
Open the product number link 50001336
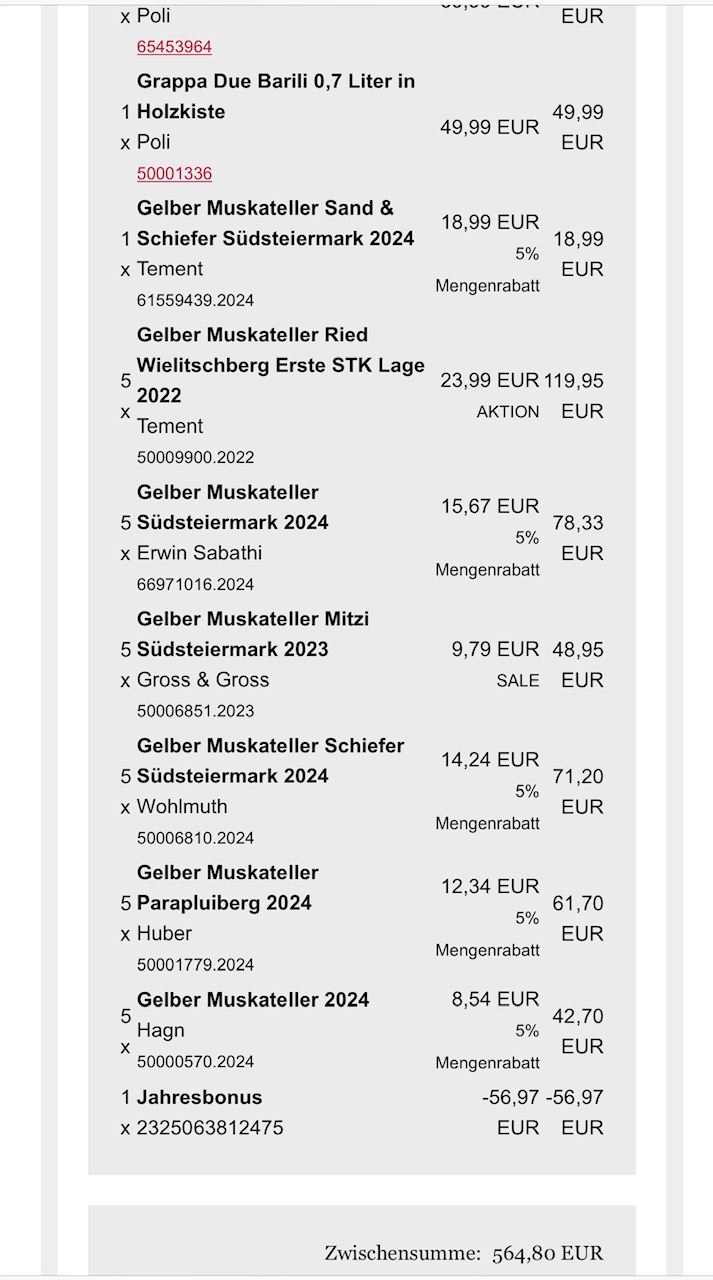coord(174,173)
